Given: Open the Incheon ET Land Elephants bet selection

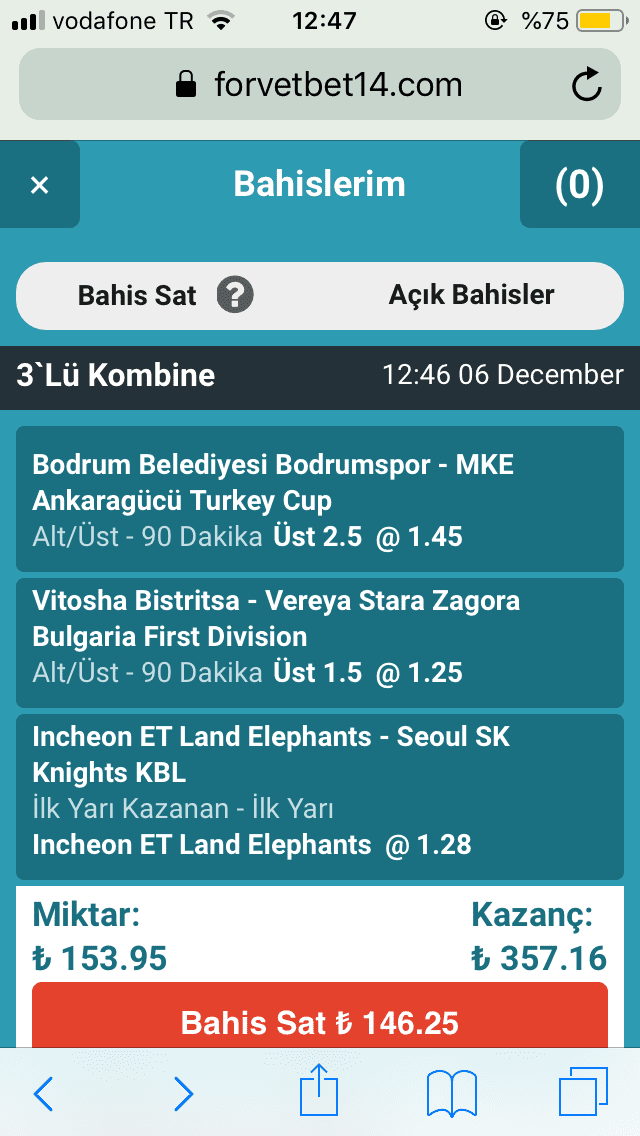Looking at the screenshot, I should coord(320,790).
